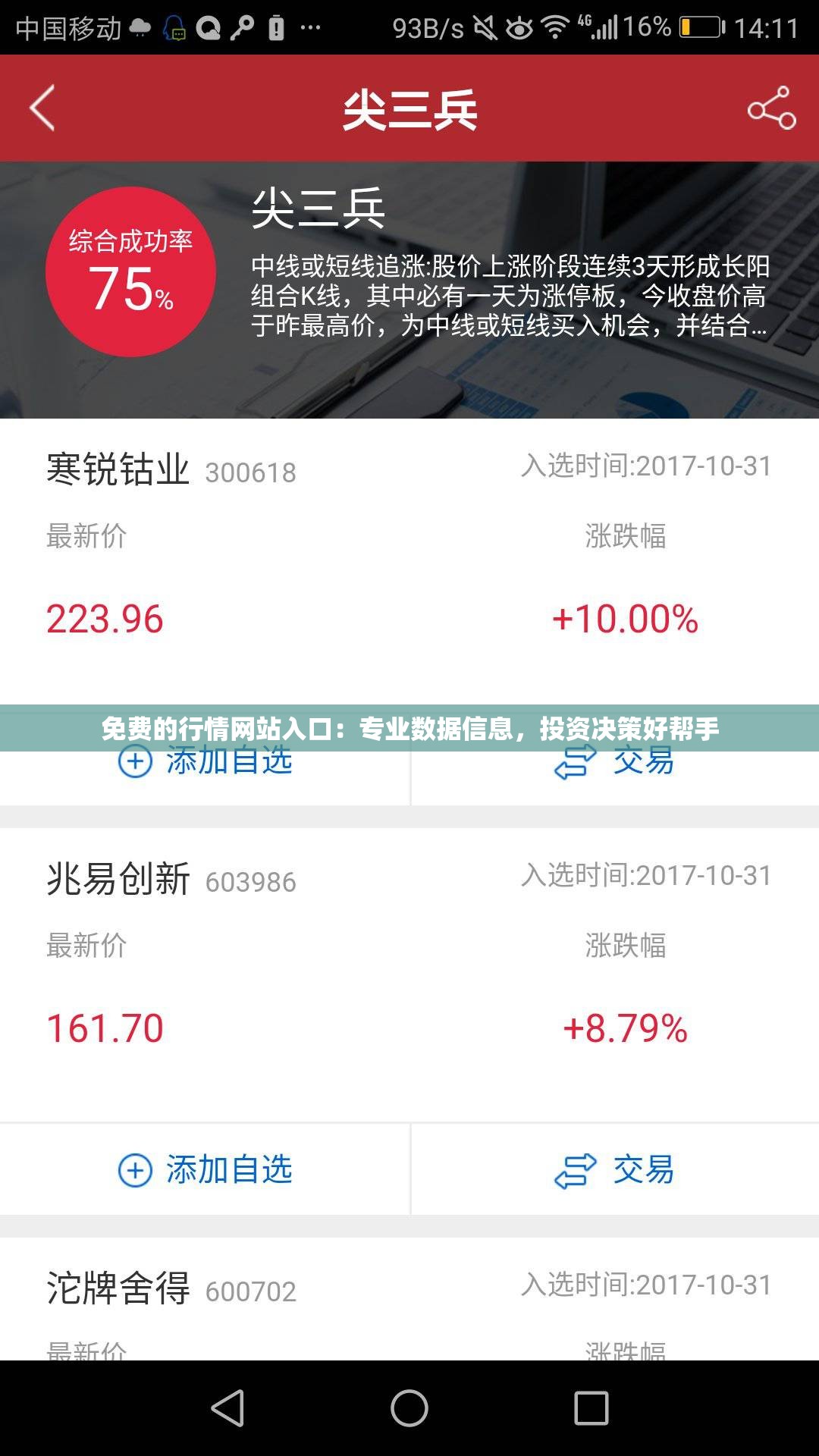Tap the back arrow in the title bar
Screen dimensions: 819x1456
tap(42, 108)
